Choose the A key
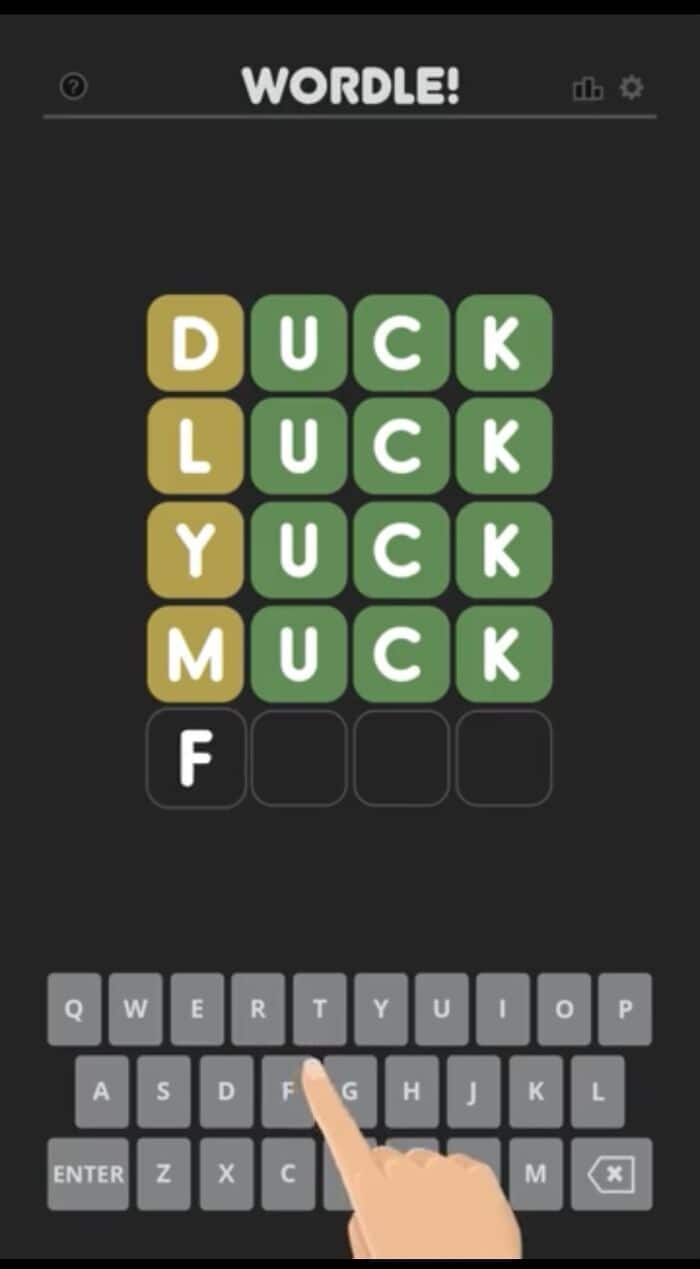The image size is (700, 1269). [x=101, y=1092]
